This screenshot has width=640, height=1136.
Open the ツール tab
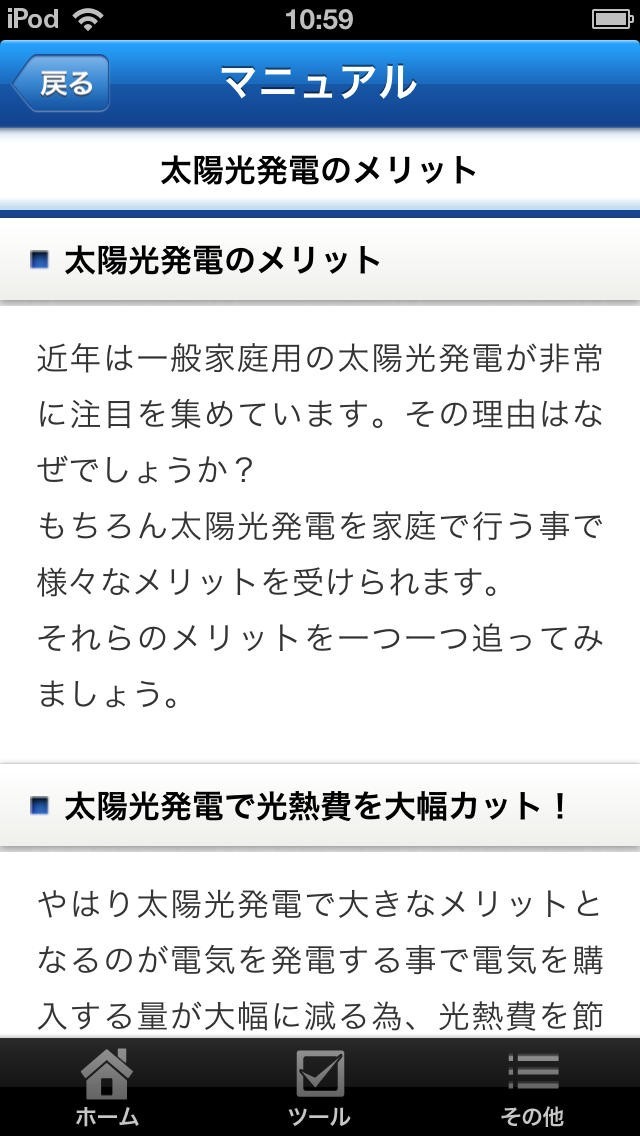click(x=320, y=1088)
